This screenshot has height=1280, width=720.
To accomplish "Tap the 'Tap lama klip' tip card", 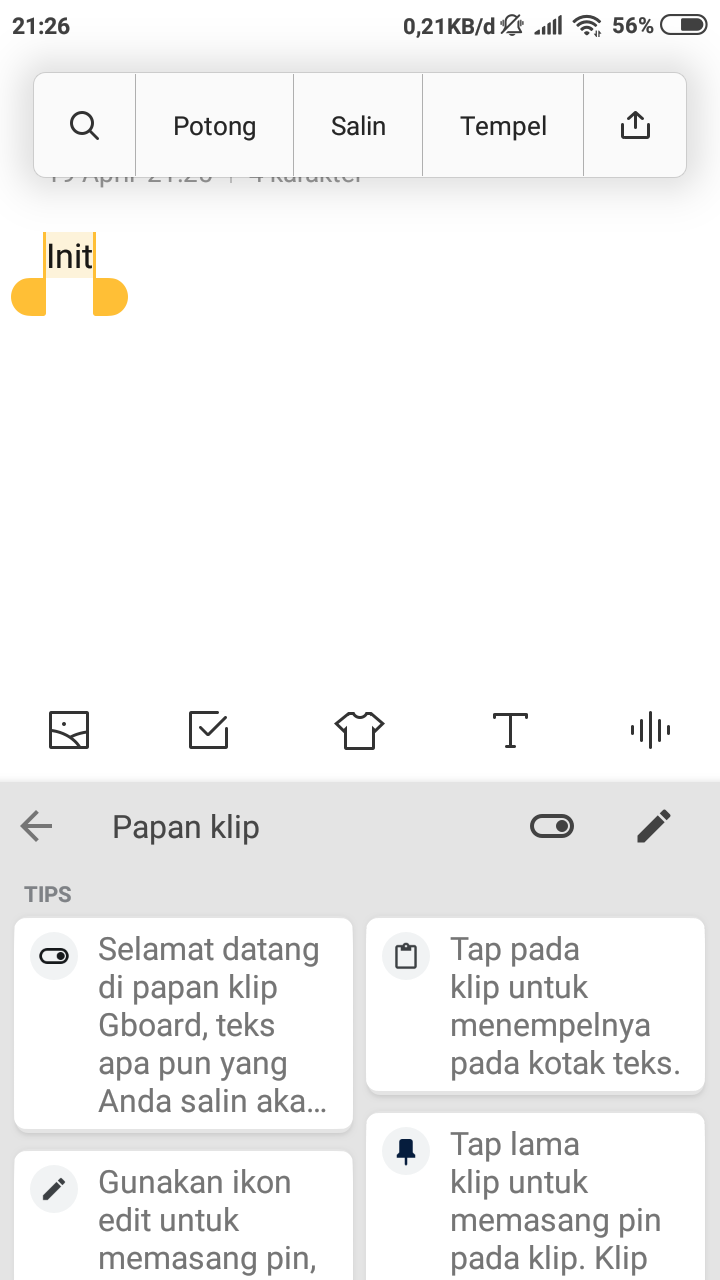I will coord(534,1200).
